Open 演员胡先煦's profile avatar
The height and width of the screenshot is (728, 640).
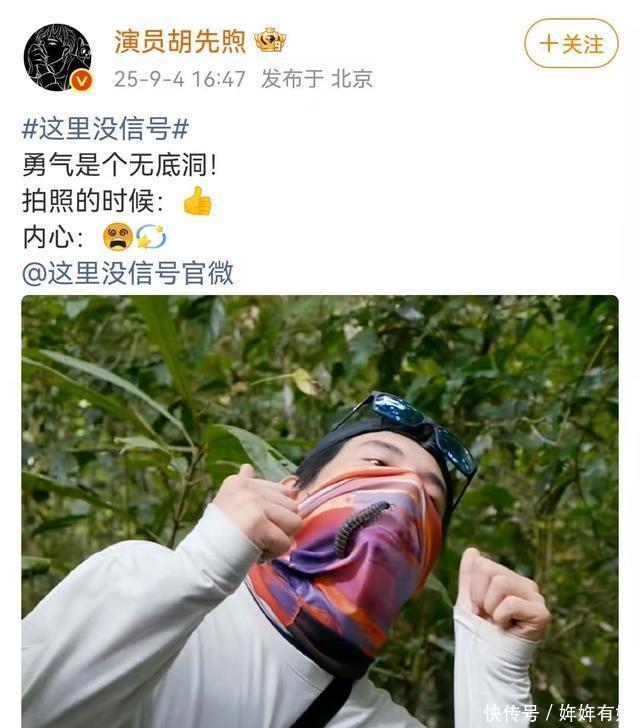[57, 57]
